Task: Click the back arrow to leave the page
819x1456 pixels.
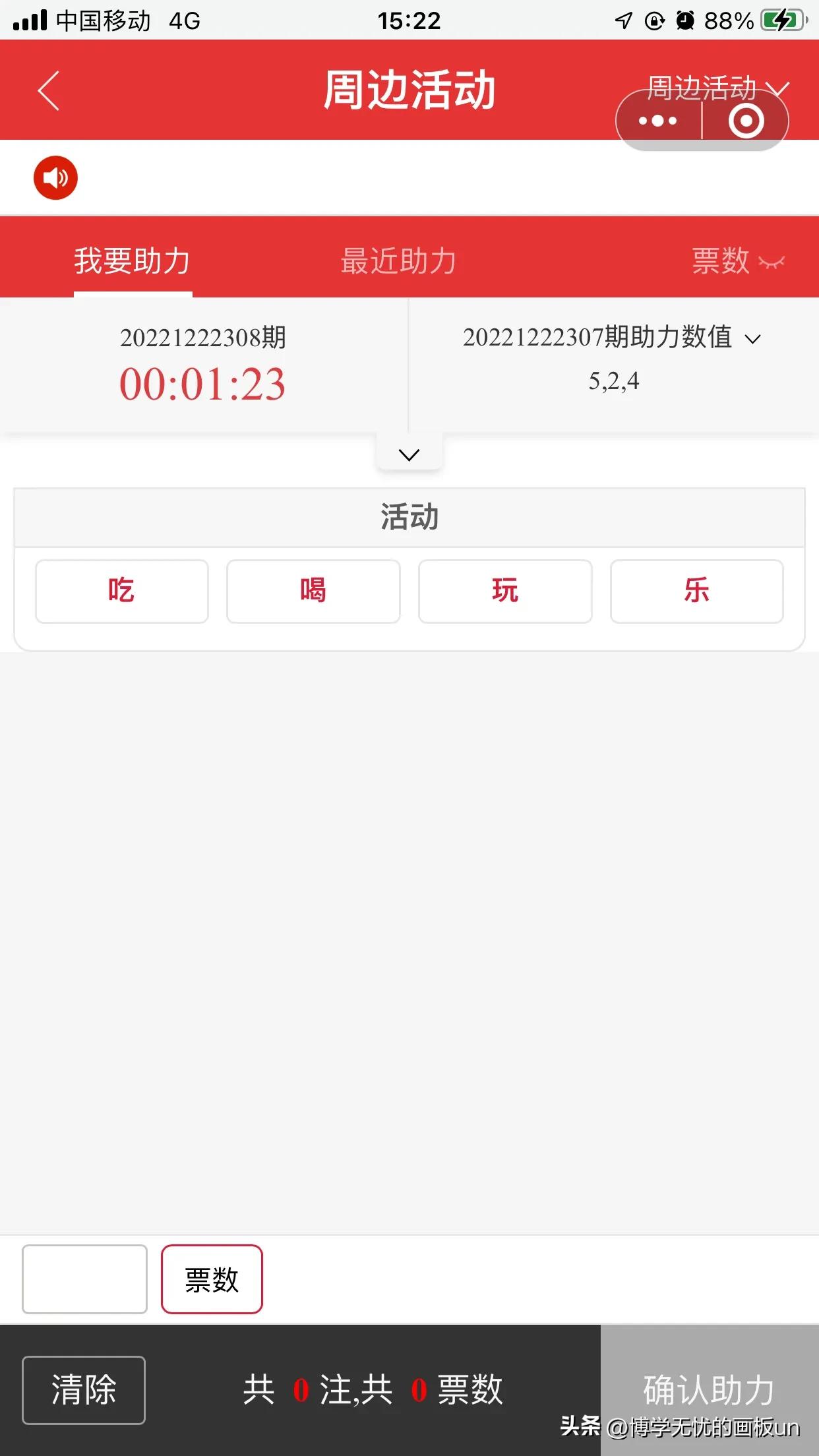Action: [x=46, y=90]
